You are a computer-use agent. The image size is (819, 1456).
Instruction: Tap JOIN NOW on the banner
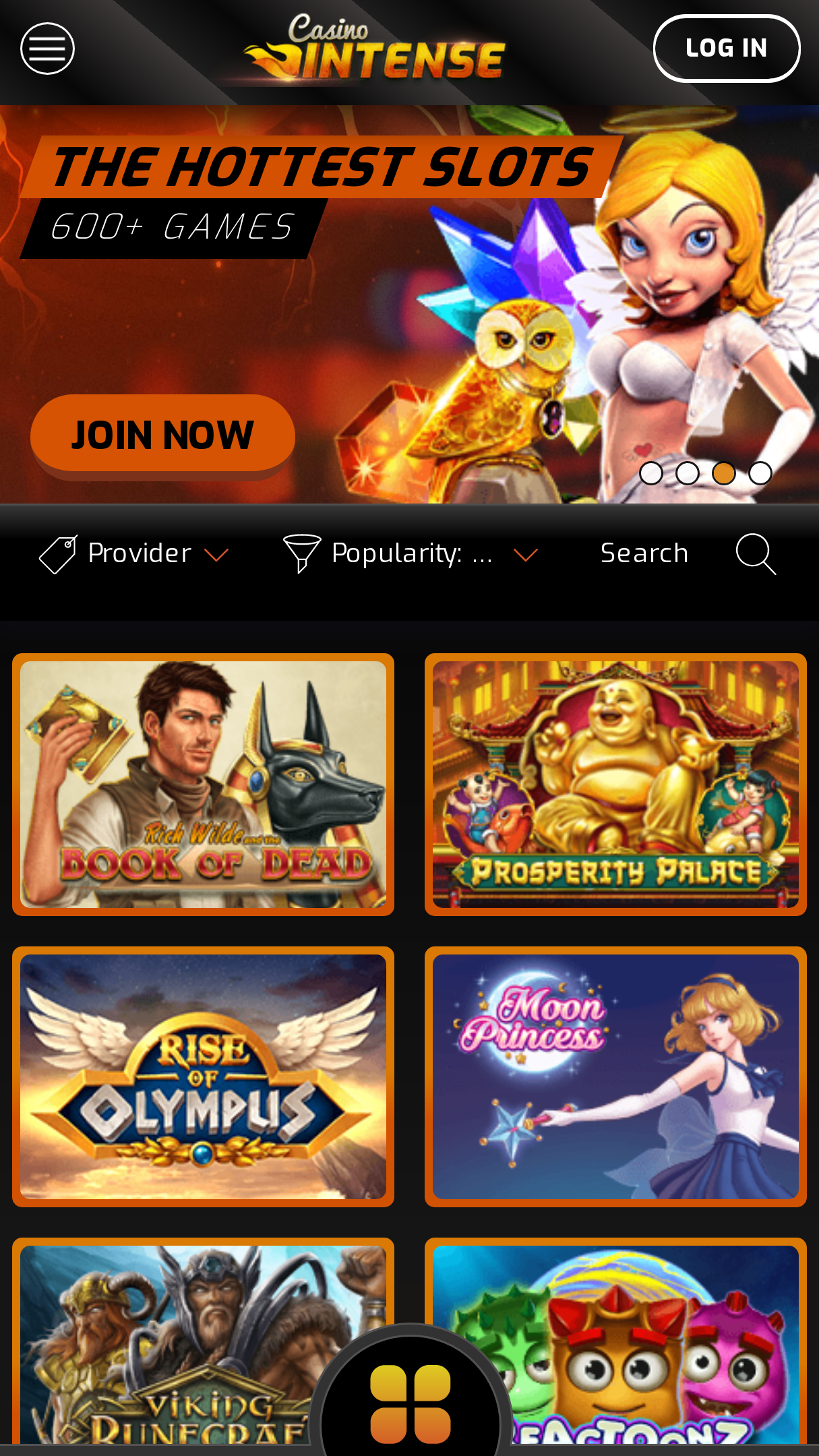pos(162,433)
